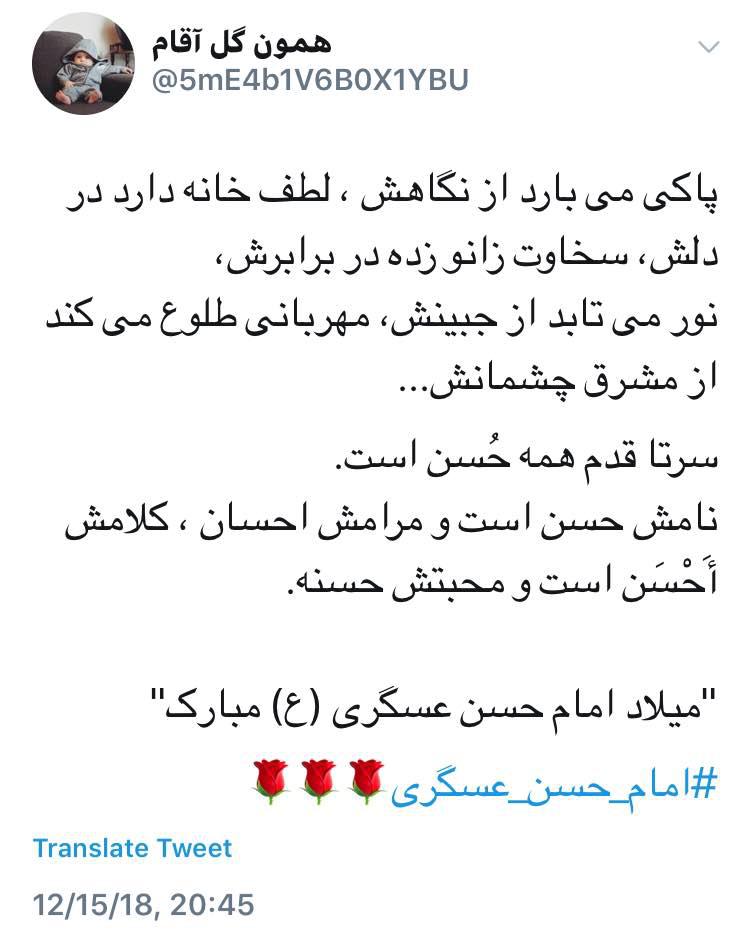The image size is (750, 940).
Task: Open the @5mE4b1V6B0X1YBU profile handle
Action: point(309,79)
